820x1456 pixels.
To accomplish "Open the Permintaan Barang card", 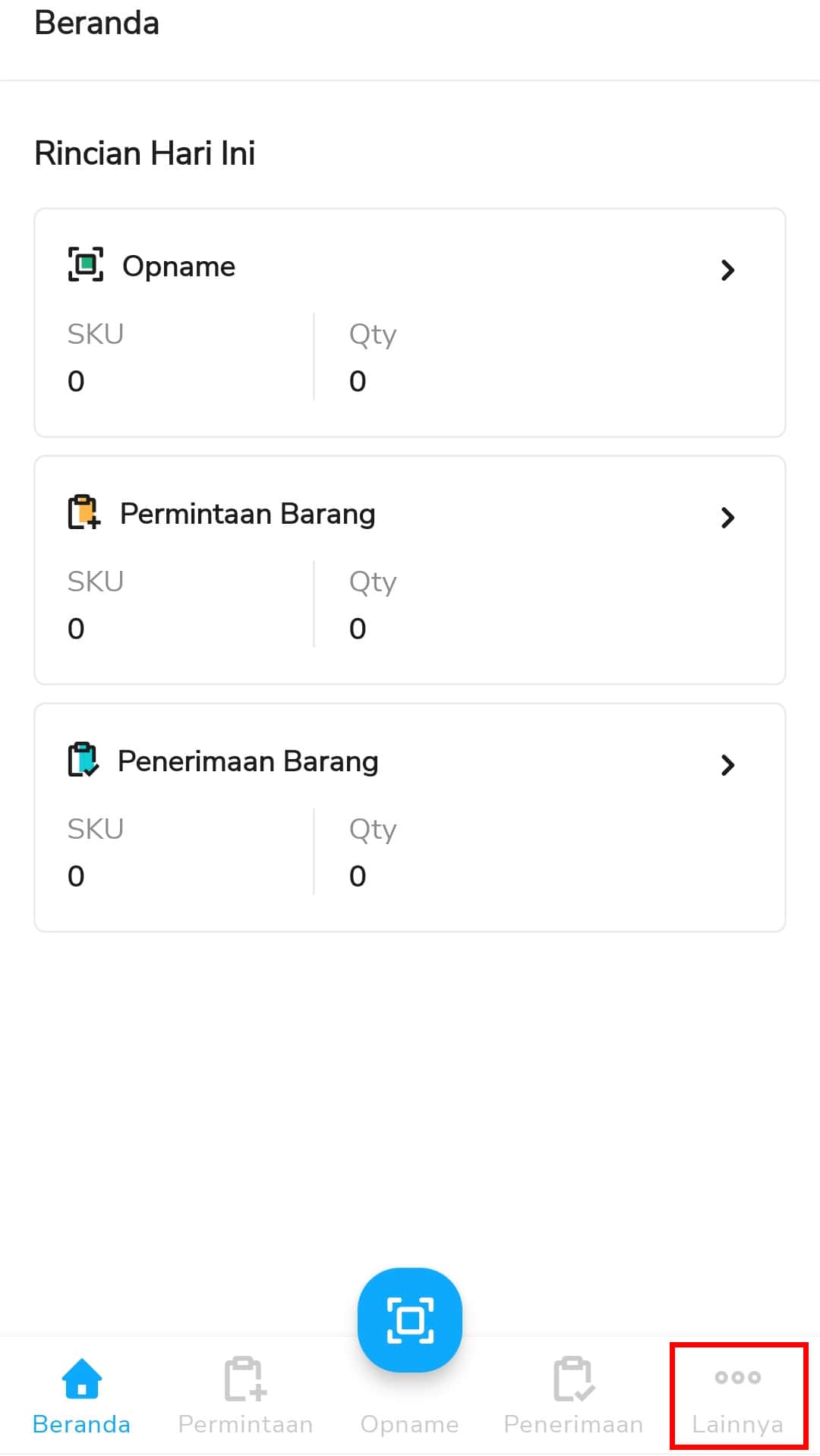I will 410,570.
